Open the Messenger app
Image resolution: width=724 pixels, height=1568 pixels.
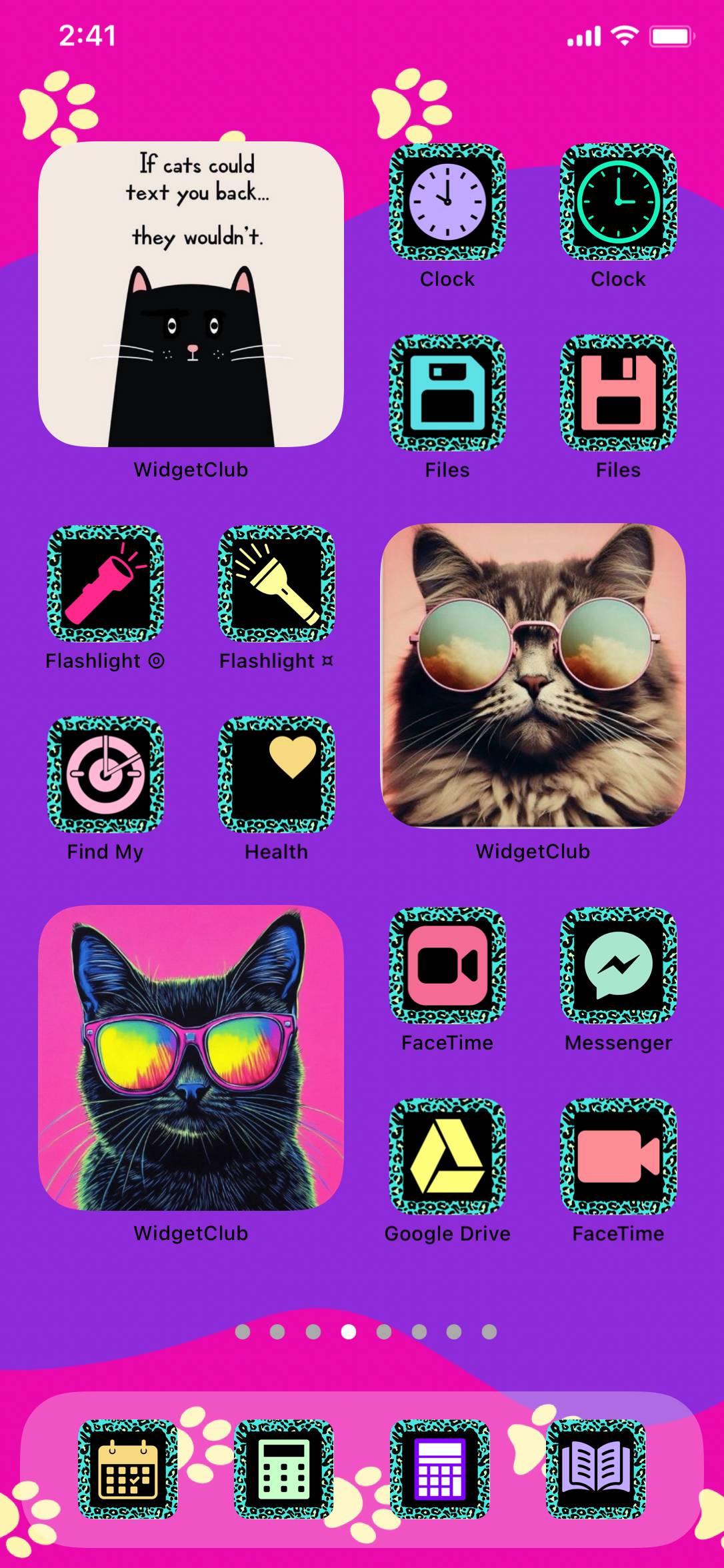618,965
